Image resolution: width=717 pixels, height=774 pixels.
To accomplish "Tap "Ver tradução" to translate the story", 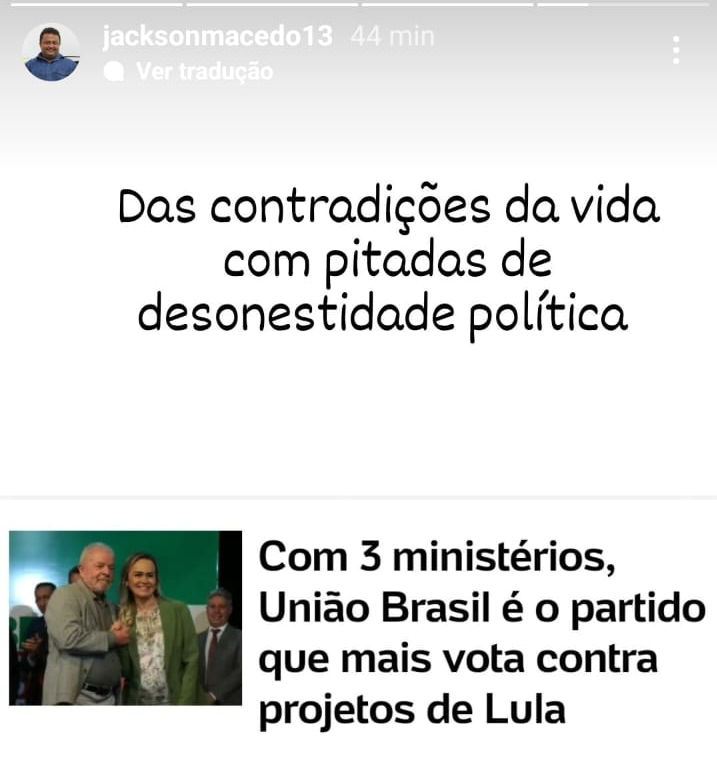I will coord(203,72).
